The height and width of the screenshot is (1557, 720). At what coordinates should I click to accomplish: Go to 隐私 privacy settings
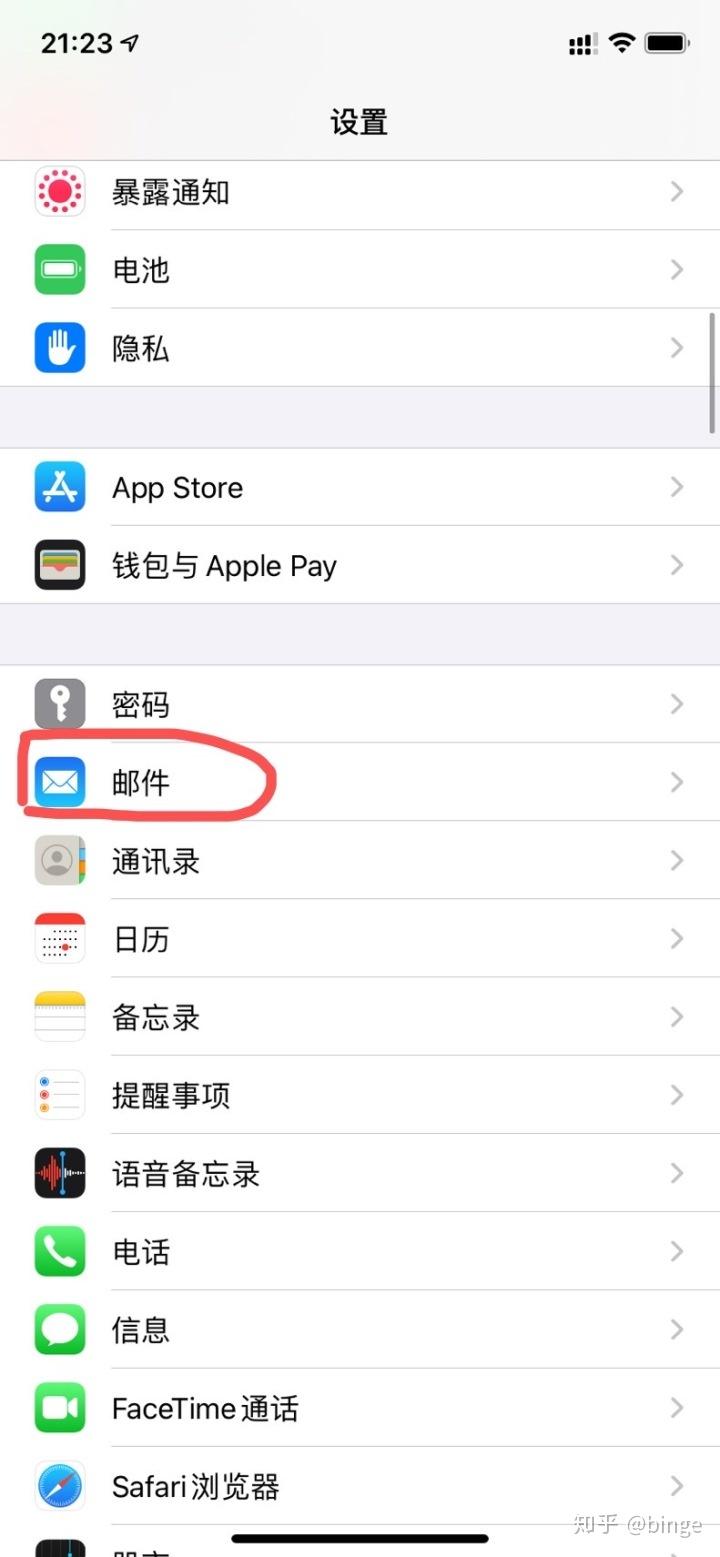point(360,348)
